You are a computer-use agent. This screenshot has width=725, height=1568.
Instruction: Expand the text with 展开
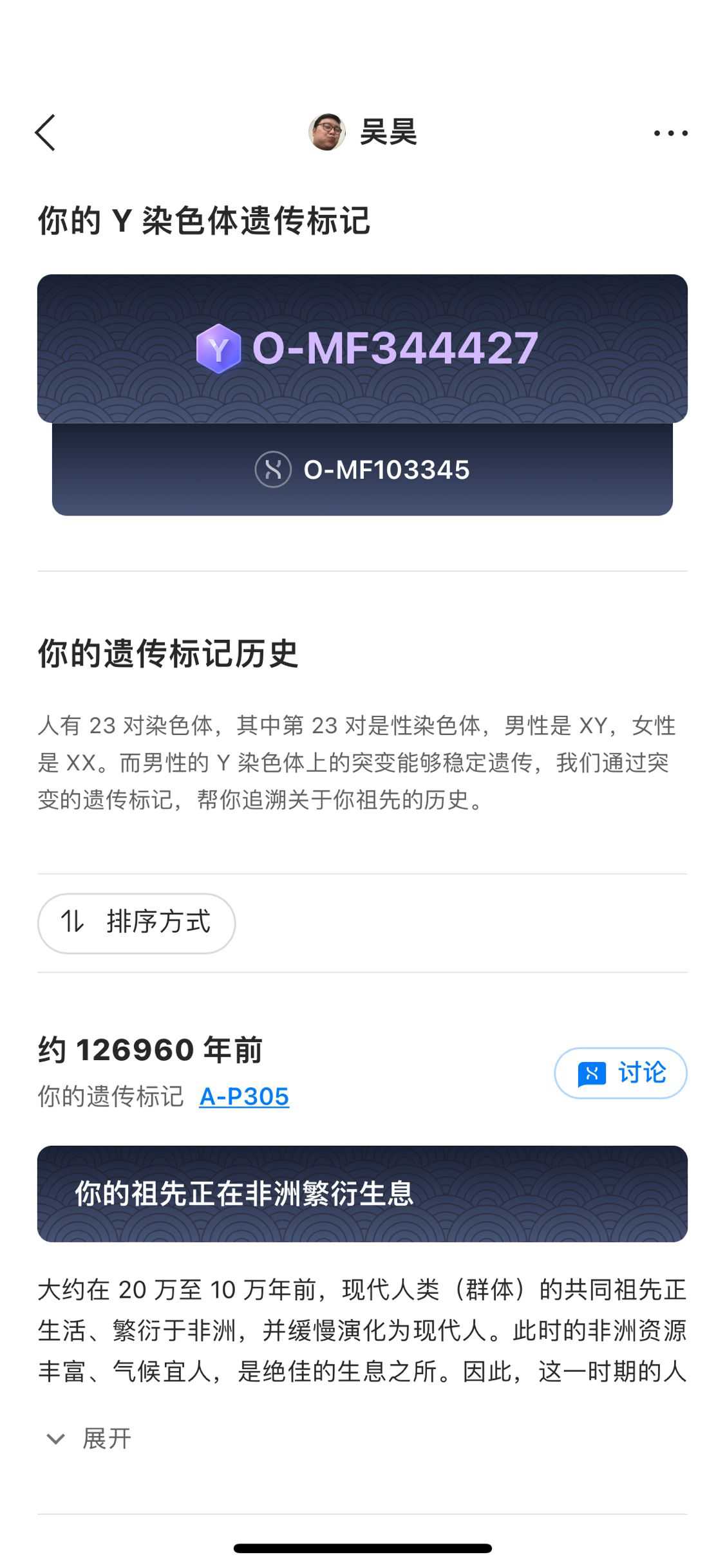coord(90,1439)
